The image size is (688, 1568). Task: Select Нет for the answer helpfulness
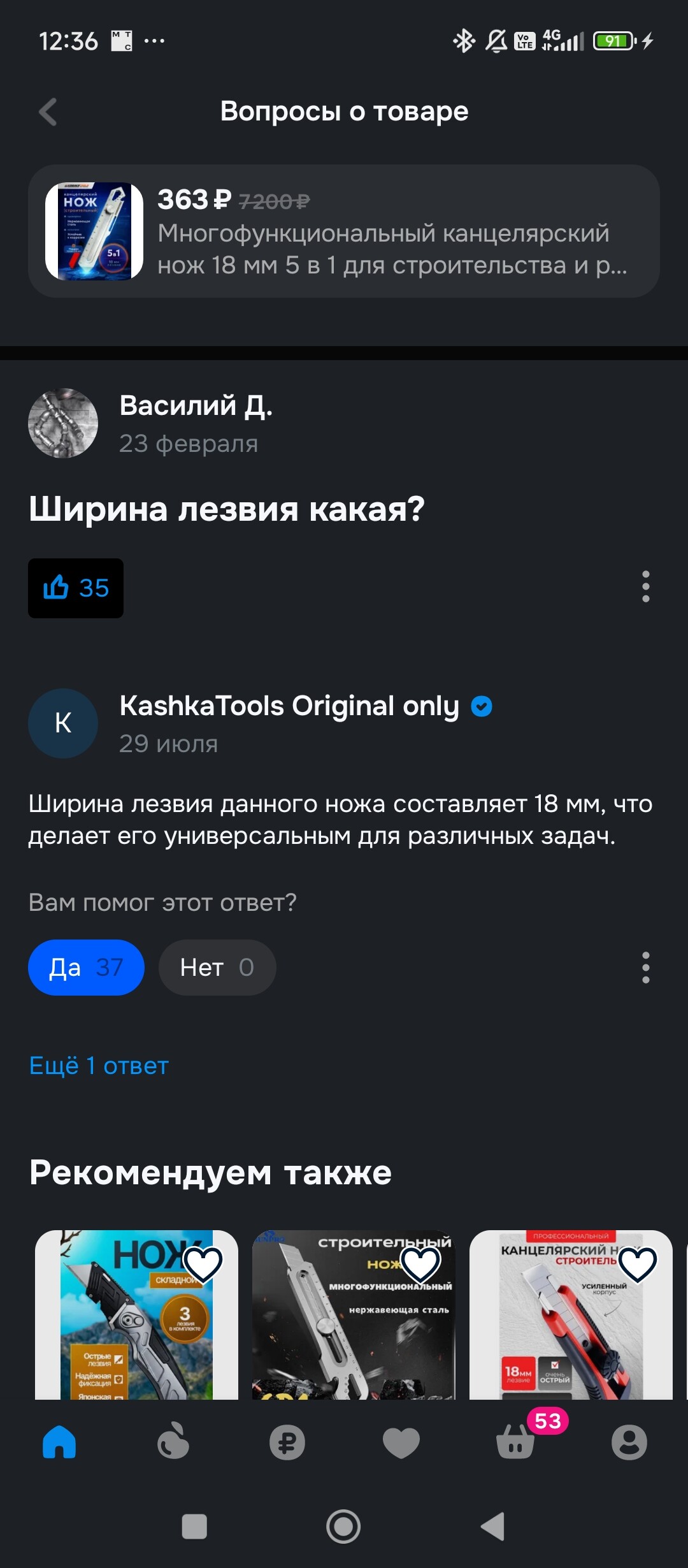click(217, 968)
